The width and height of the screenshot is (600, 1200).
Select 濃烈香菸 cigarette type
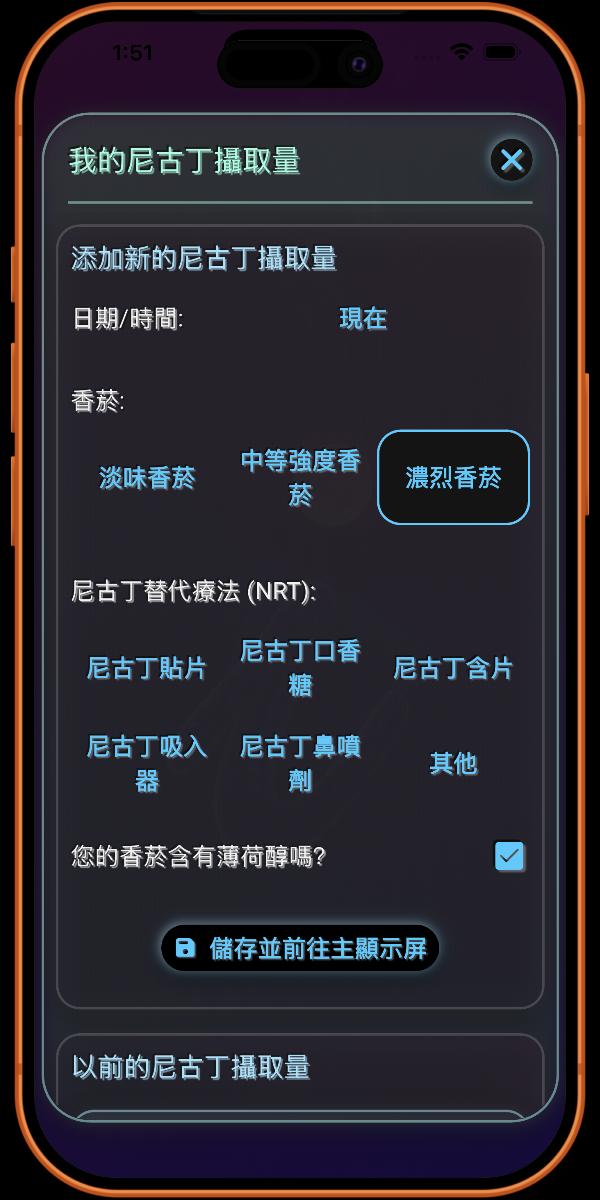coord(453,478)
